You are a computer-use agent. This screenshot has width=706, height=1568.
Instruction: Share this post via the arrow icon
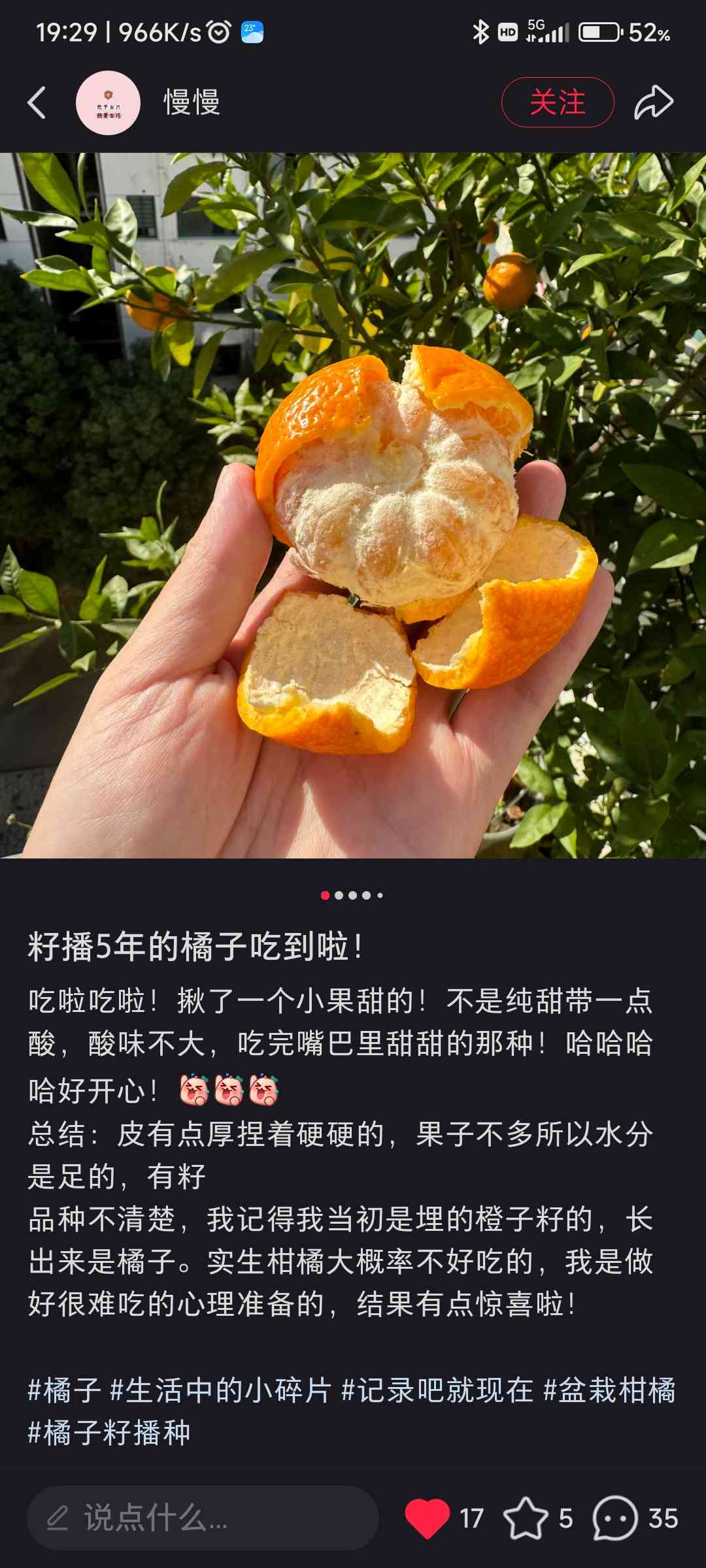(x=654, y=103)
